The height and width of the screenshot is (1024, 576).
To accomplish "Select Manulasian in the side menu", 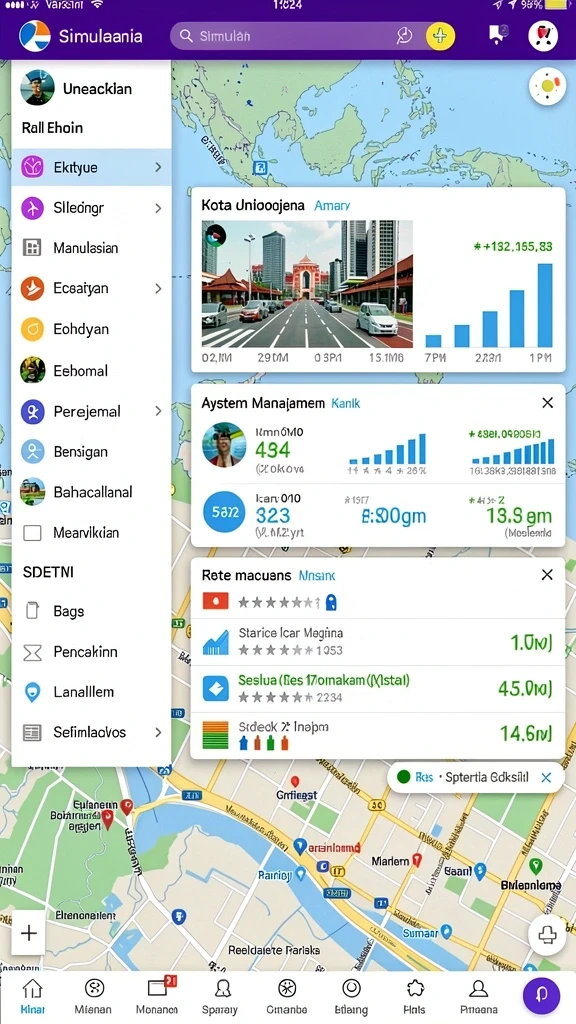I will click(x=91, y=248).
